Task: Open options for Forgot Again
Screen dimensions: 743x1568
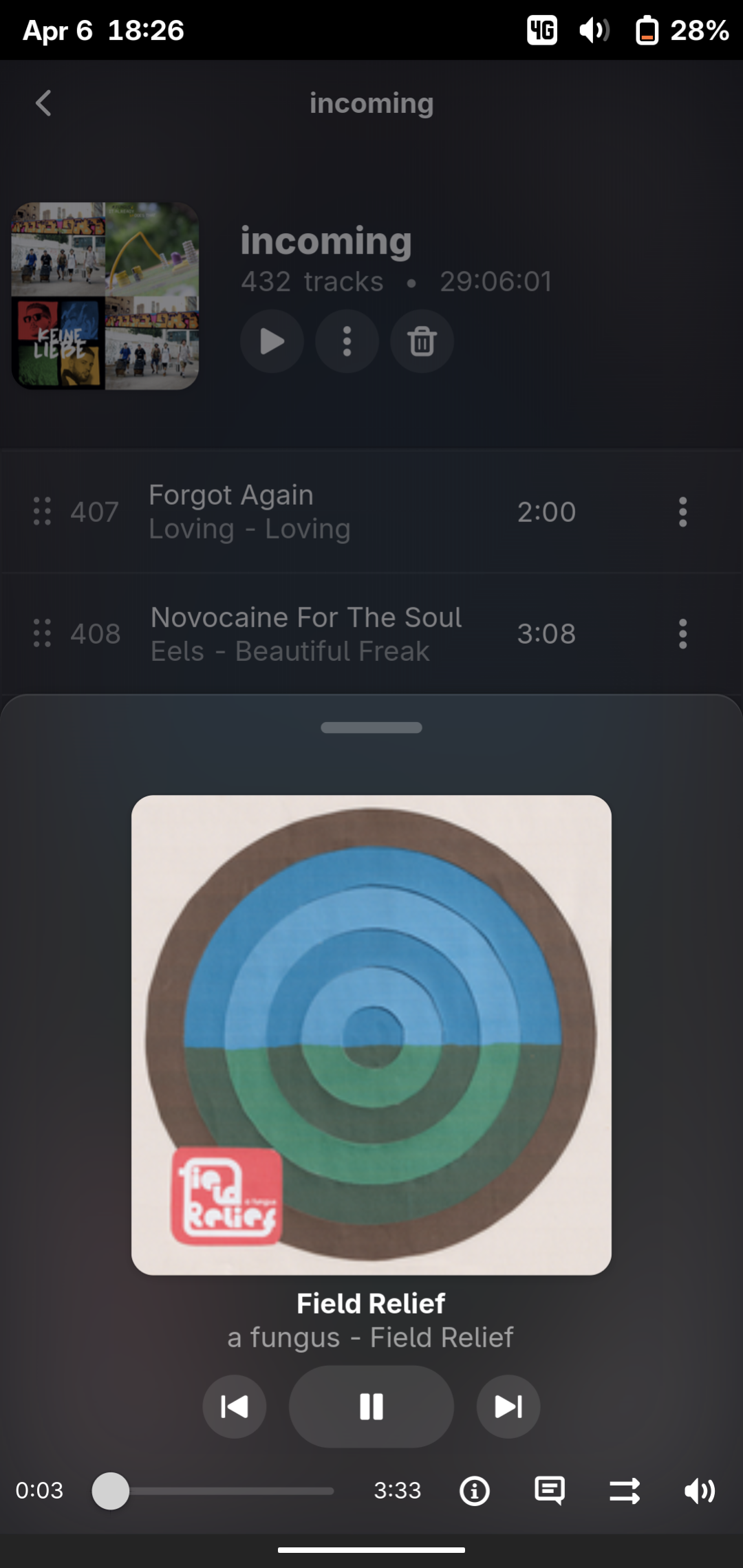Action: click(682, 512)
